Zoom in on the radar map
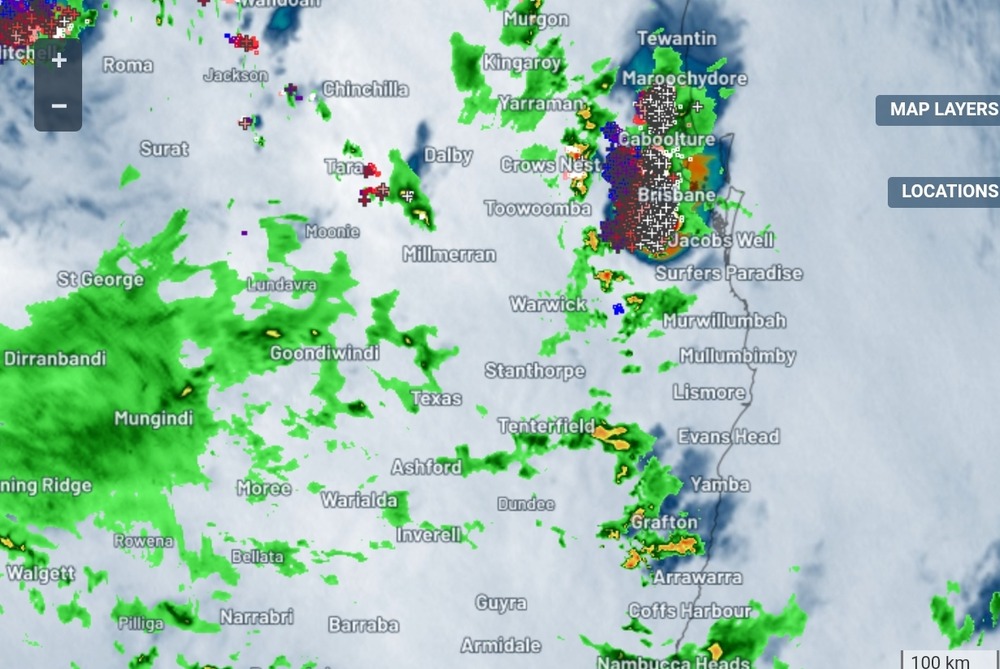Screen dimensions: 1000x669 click(59, 61)
